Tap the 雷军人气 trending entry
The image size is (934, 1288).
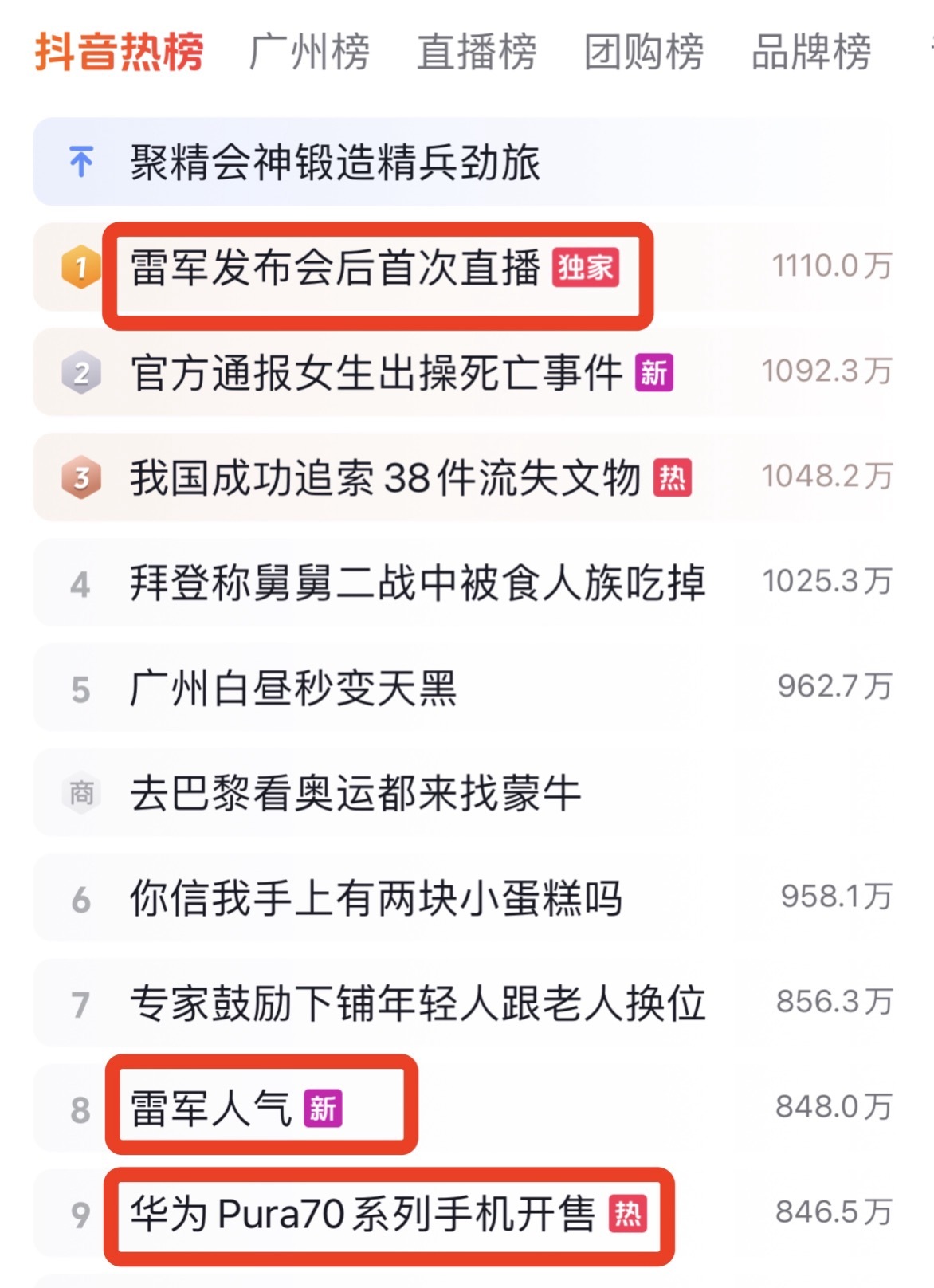click(x=211, y=1109)
